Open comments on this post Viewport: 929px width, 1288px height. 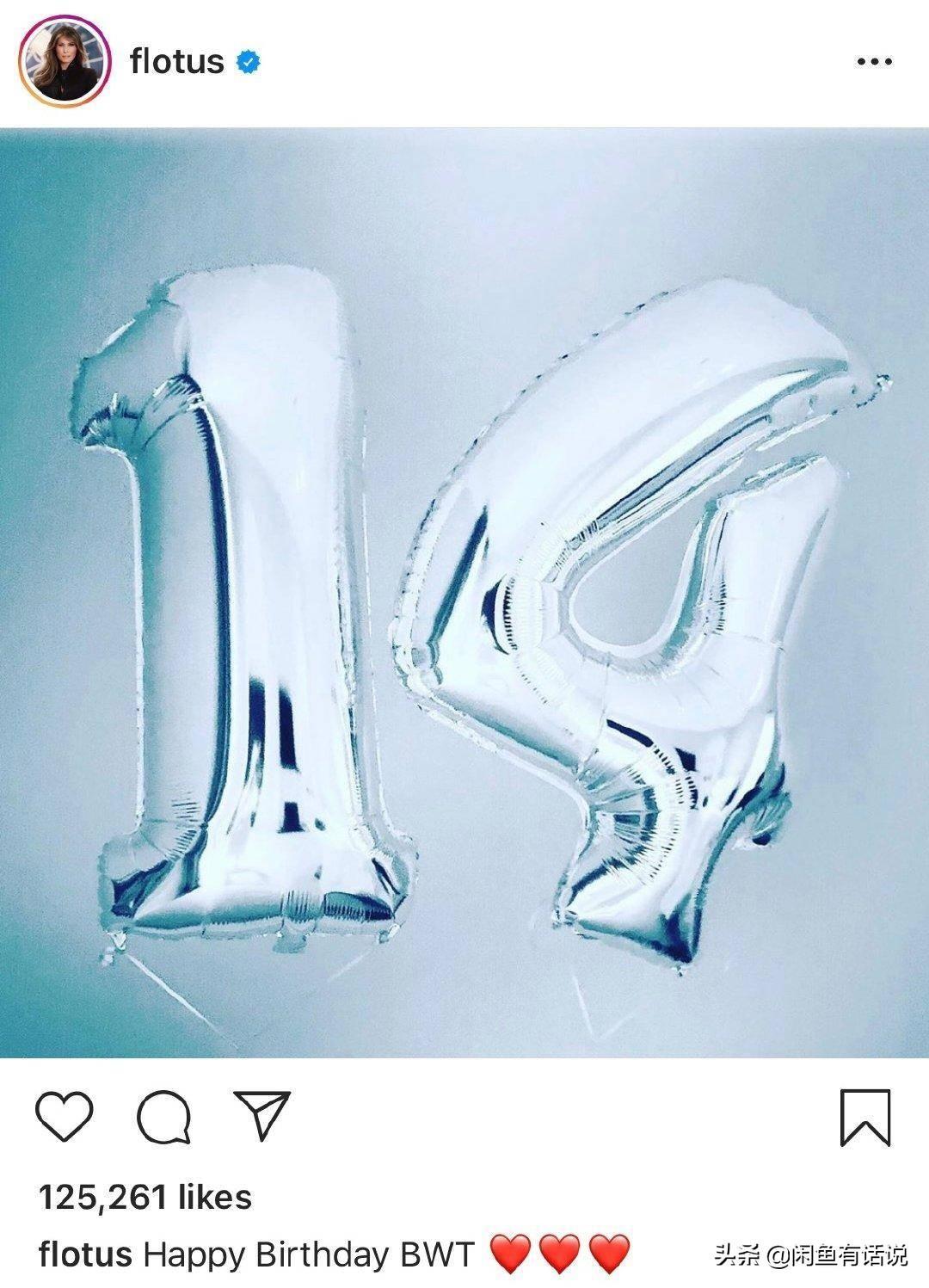[163, 1117]
